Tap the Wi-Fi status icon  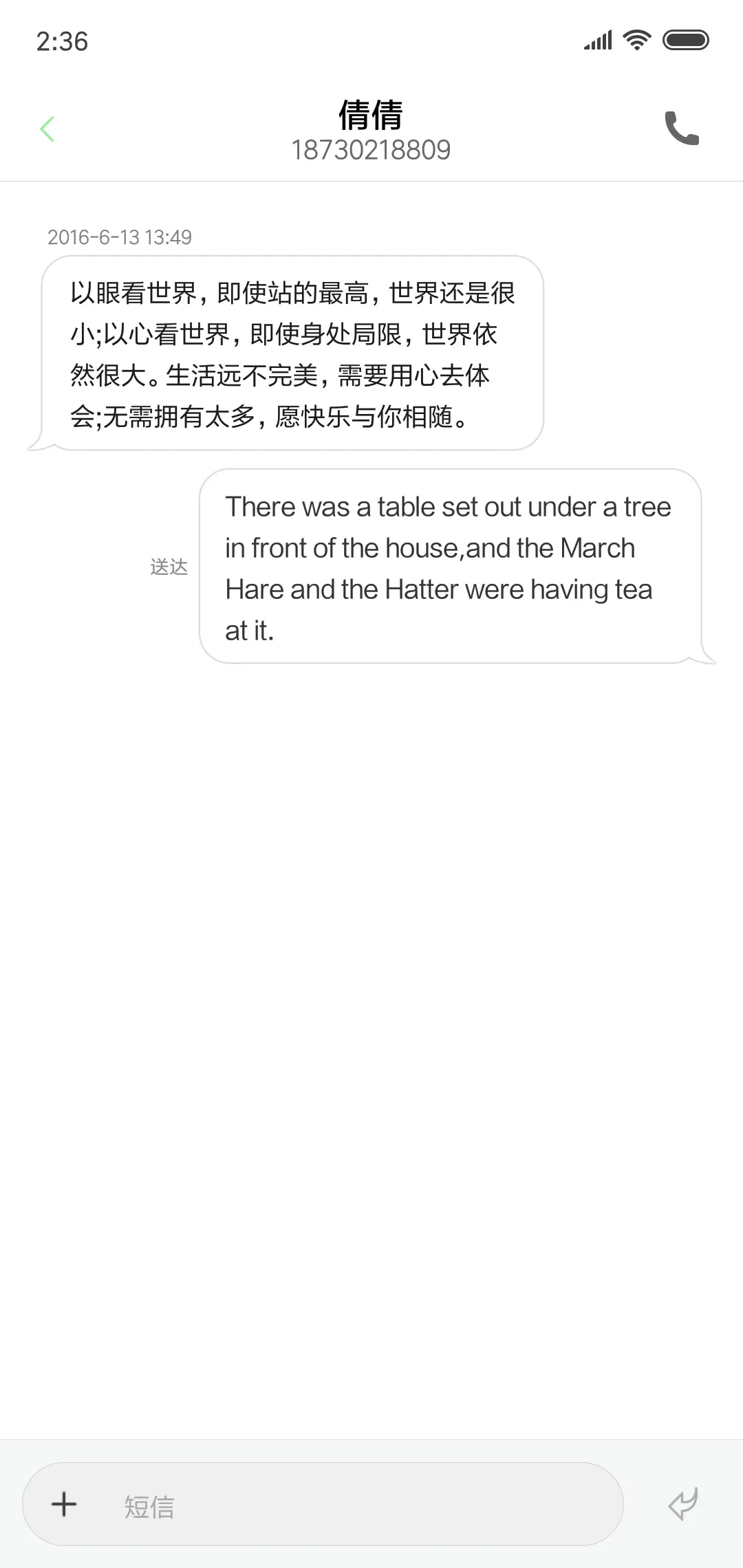(635, 41)
